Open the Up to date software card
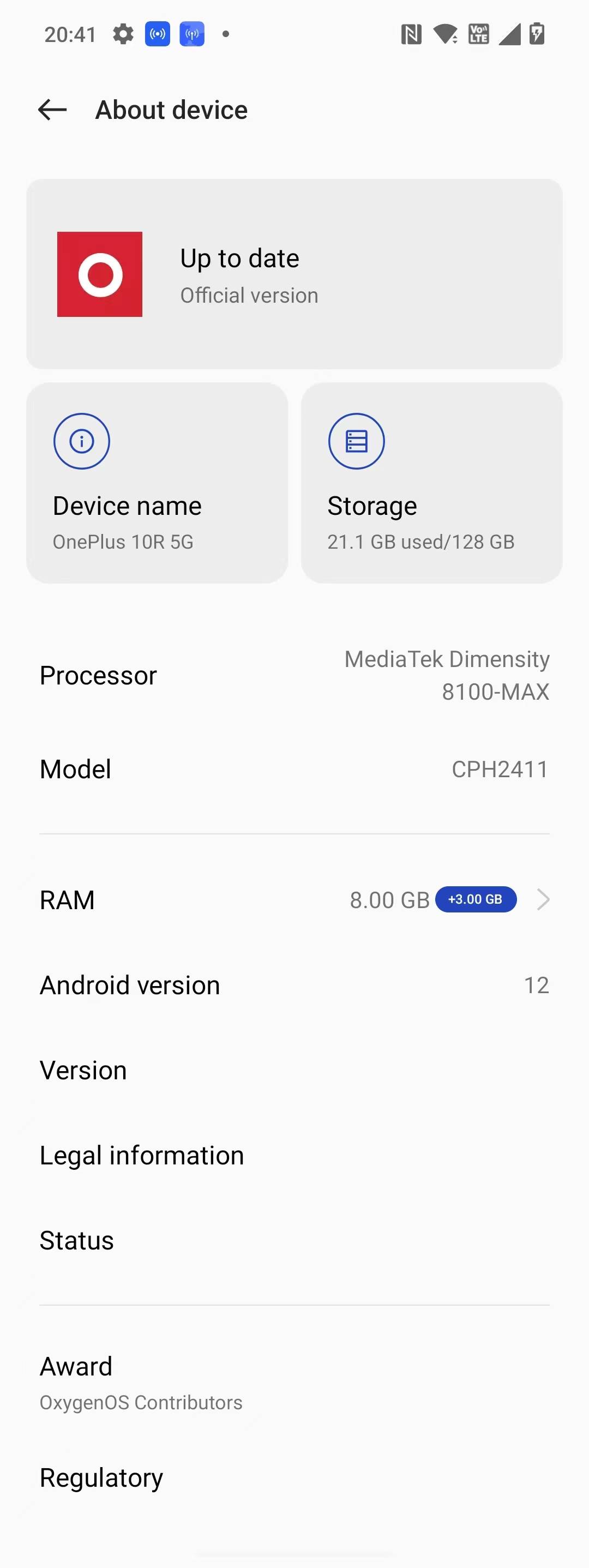 tap(294, 274)
